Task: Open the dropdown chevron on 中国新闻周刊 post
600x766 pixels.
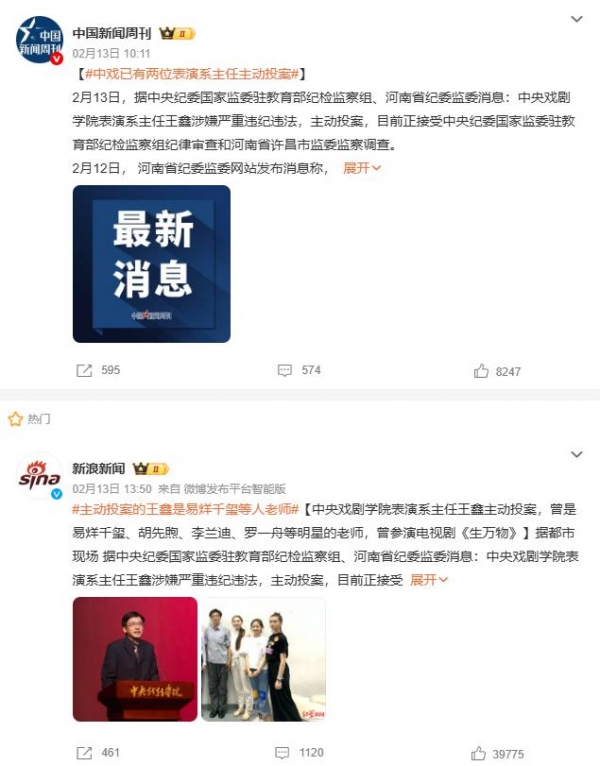Action: pos(576,19)
